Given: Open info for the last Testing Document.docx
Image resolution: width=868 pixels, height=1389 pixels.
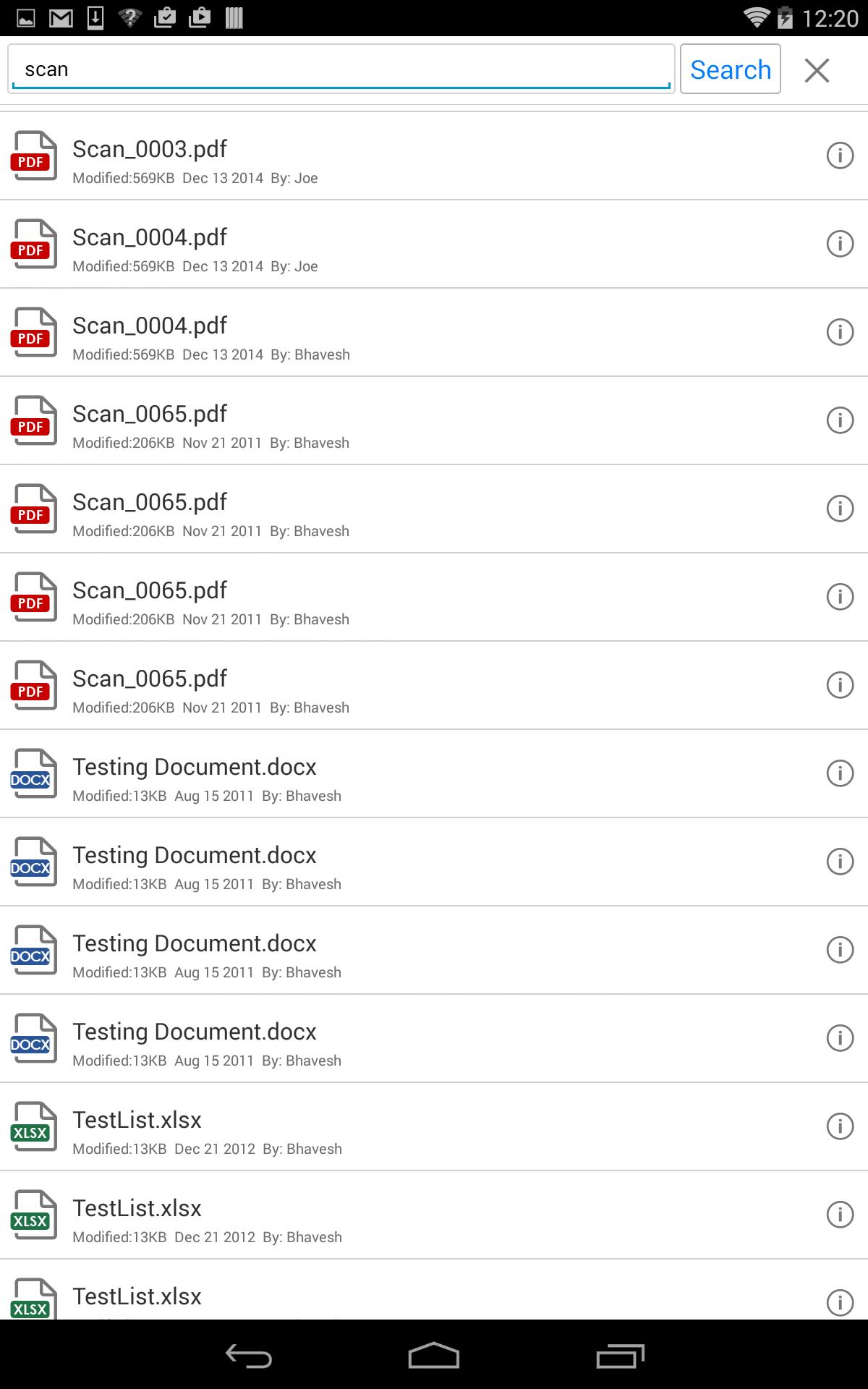Looking at the screenshot, I should tap(839, 1037).
